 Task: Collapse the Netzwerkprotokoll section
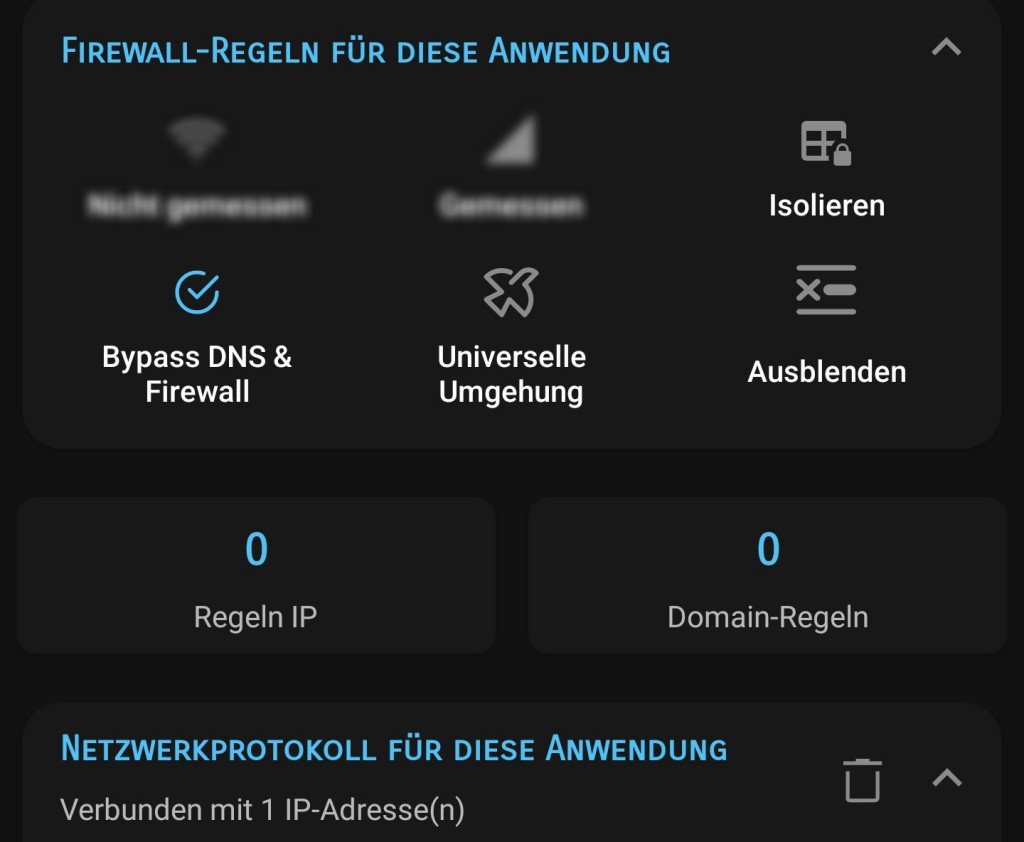945,778
